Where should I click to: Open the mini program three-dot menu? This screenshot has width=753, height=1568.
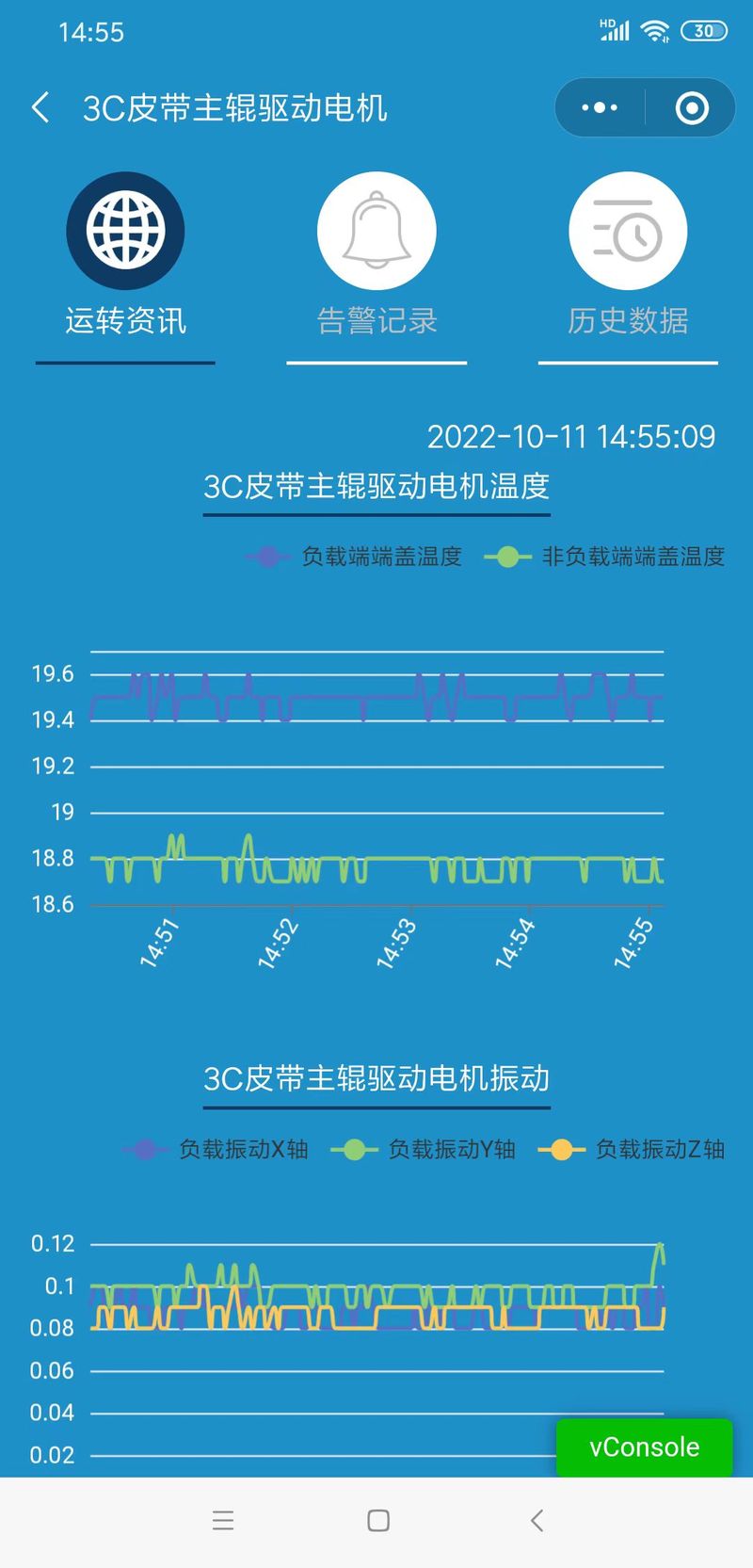coord(600,108)
